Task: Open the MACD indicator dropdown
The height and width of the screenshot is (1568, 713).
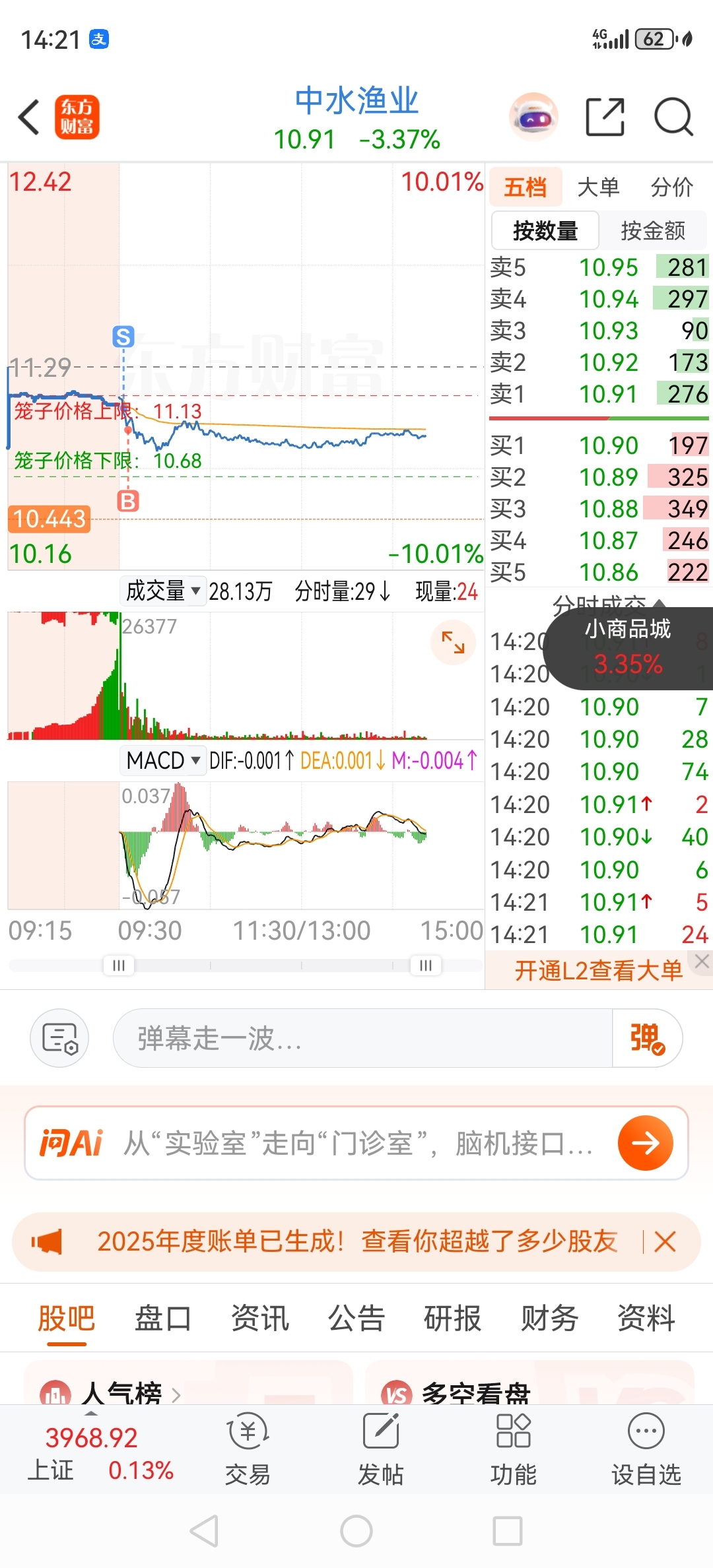Action: pyautogui.click(x=162, y=761)
